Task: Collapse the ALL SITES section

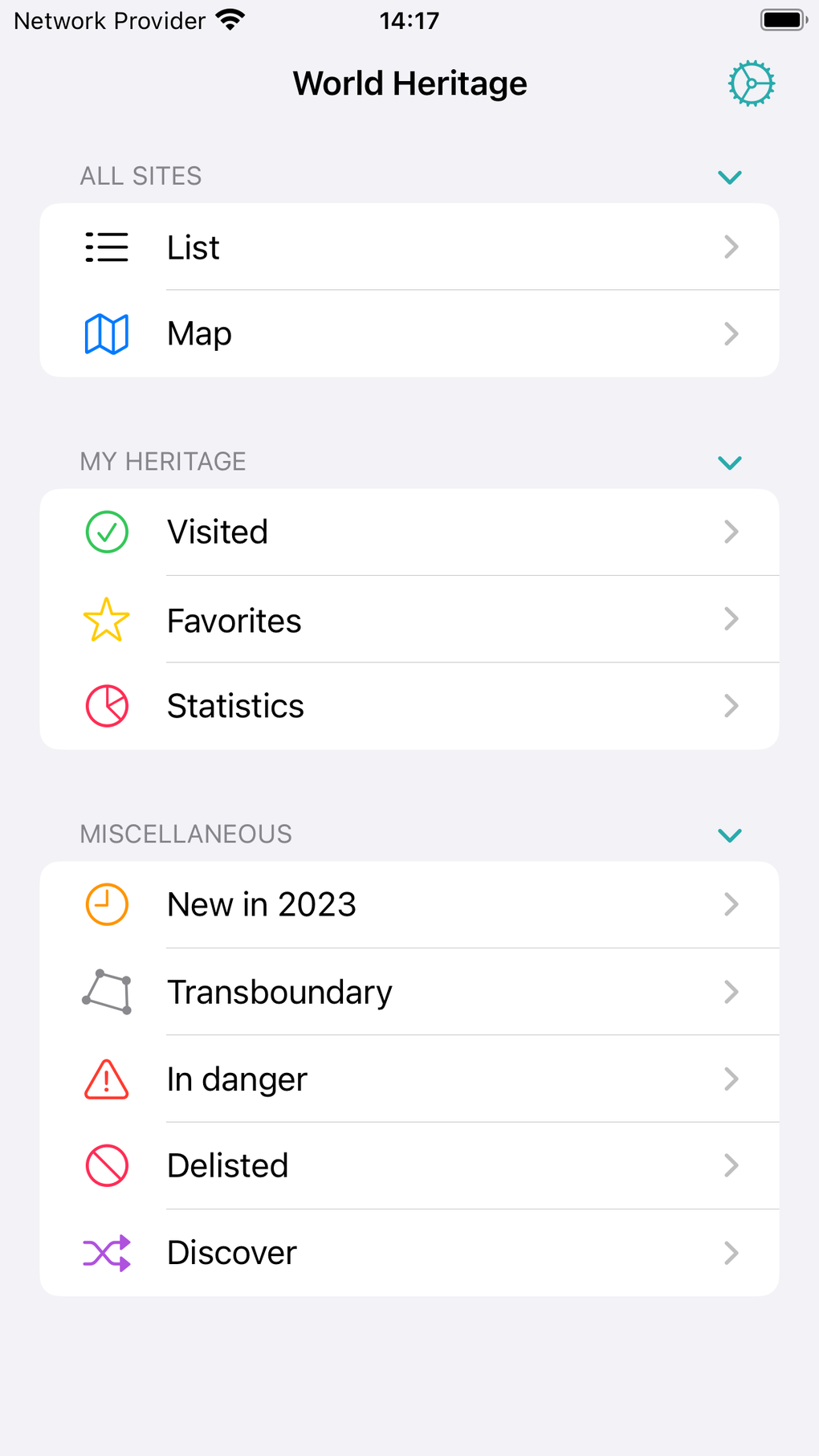Action: pos(729,177)
